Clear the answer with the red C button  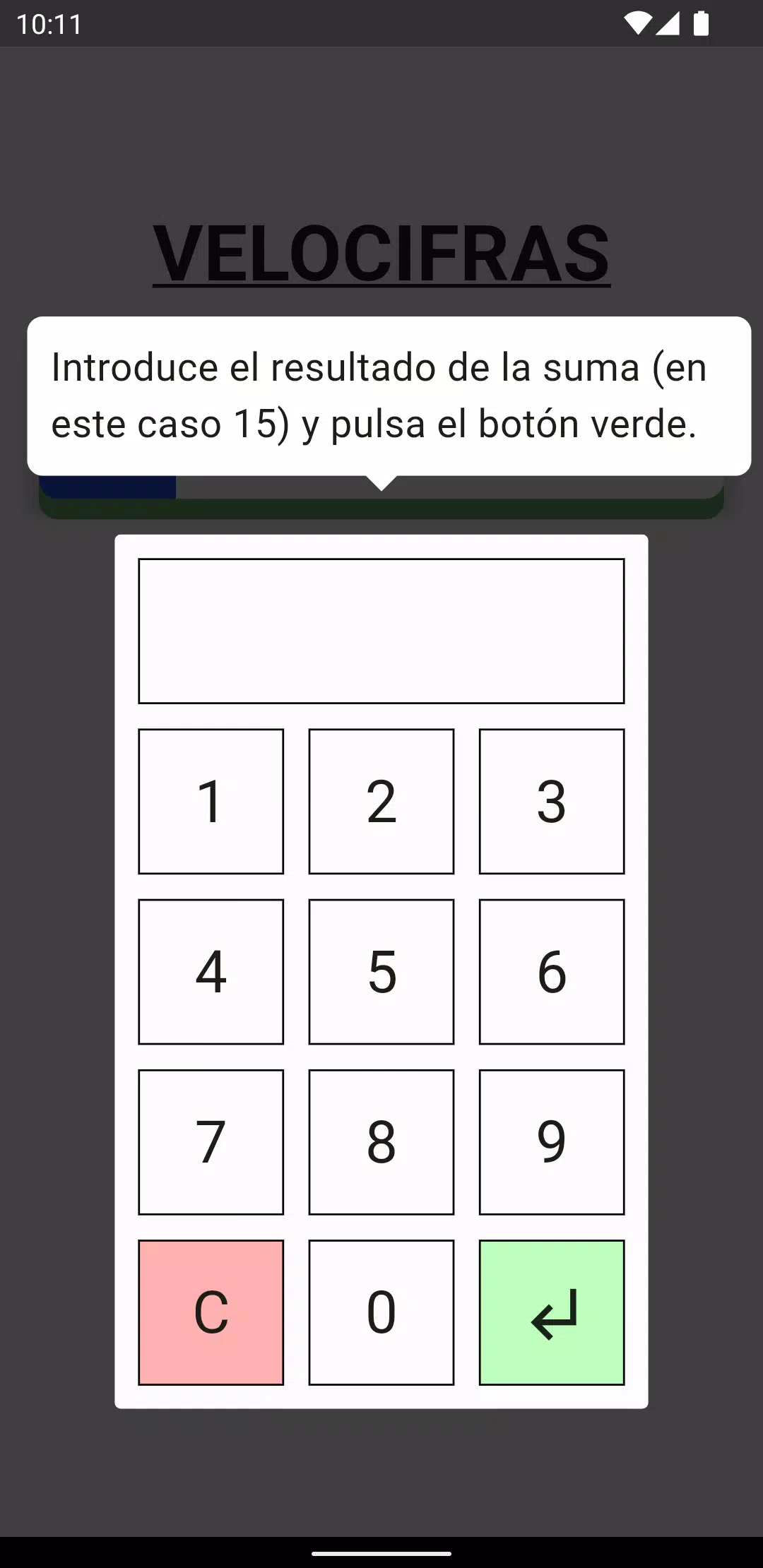click(211, 1312)
